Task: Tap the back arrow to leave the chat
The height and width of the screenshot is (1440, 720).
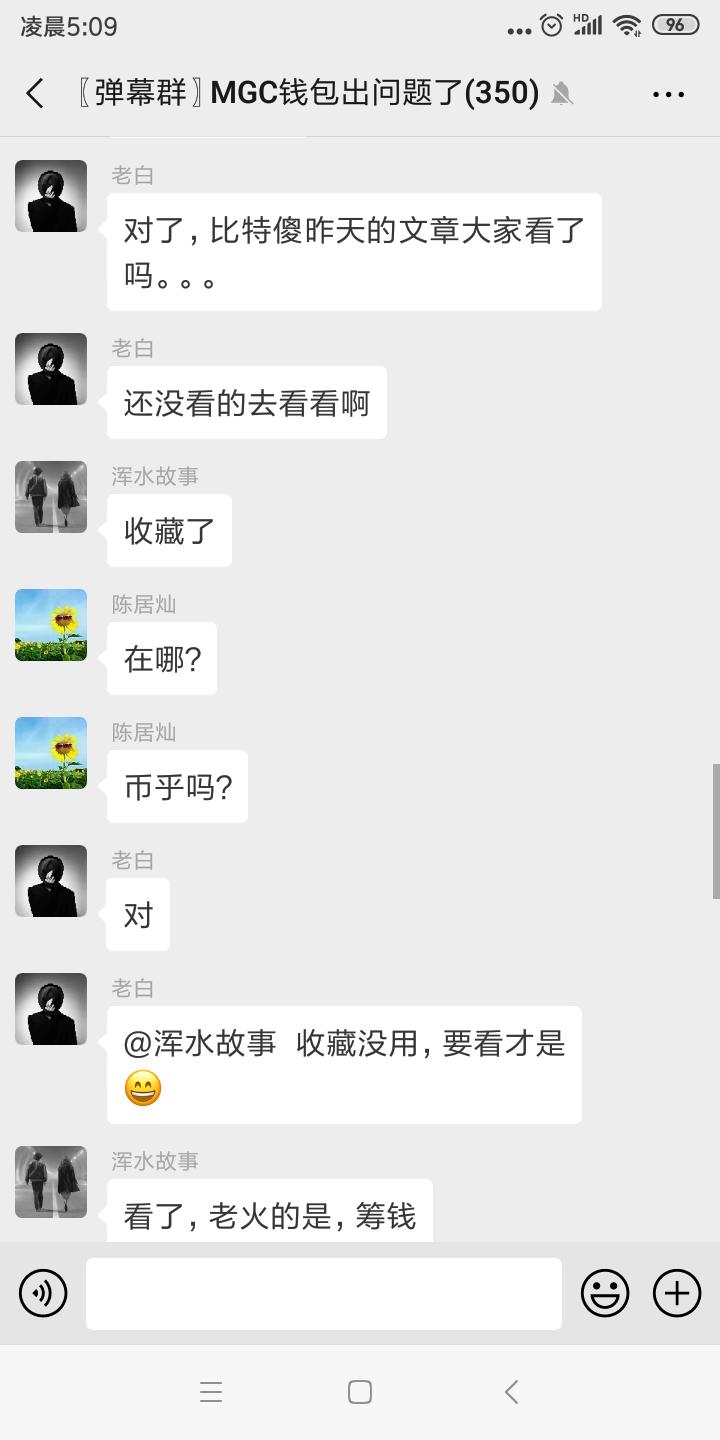Action: [x=34, y=93]
